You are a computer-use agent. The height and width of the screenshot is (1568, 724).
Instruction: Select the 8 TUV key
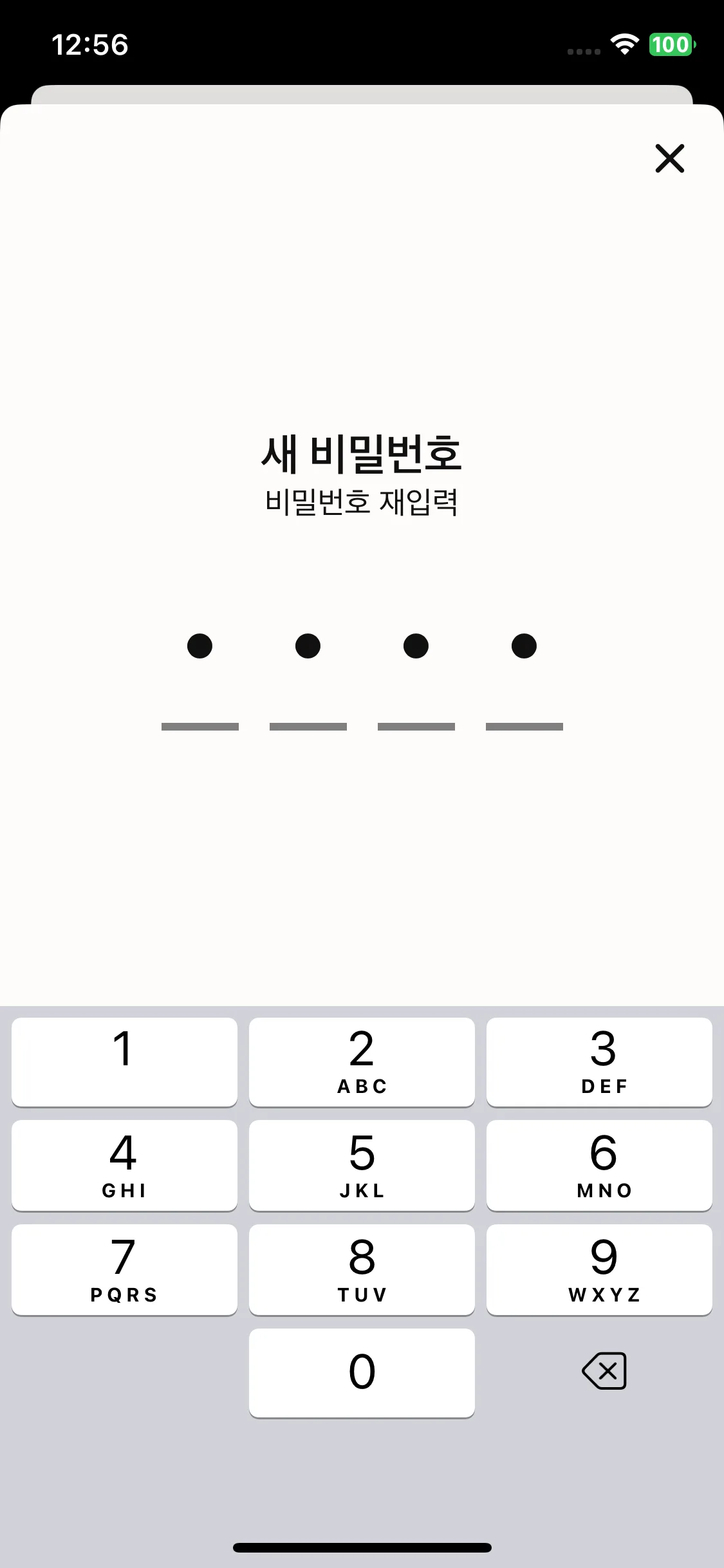click(x=362, y=1269)
